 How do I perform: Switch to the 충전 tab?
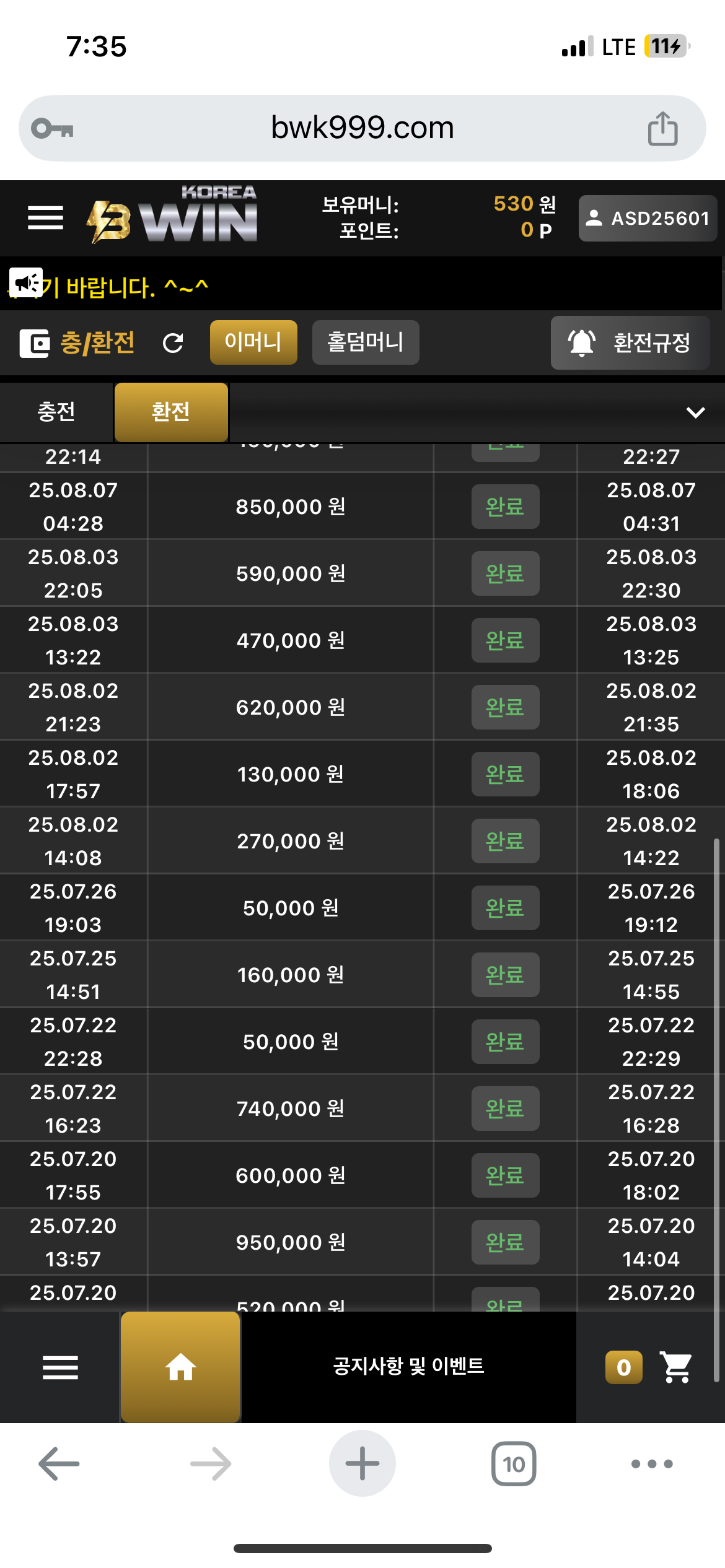tap(56, 412)
